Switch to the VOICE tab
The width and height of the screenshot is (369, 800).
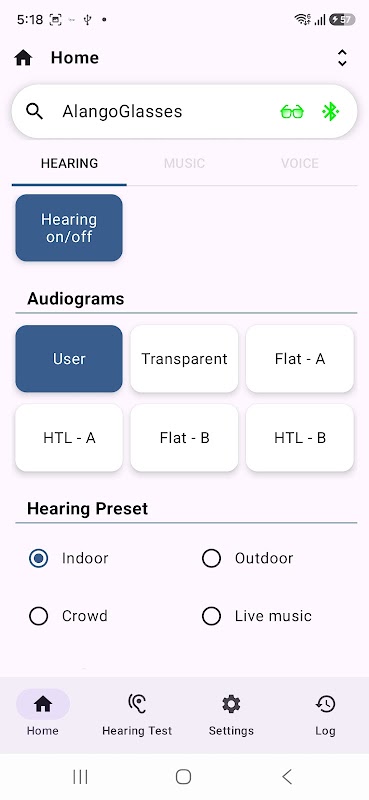[300, 163]
